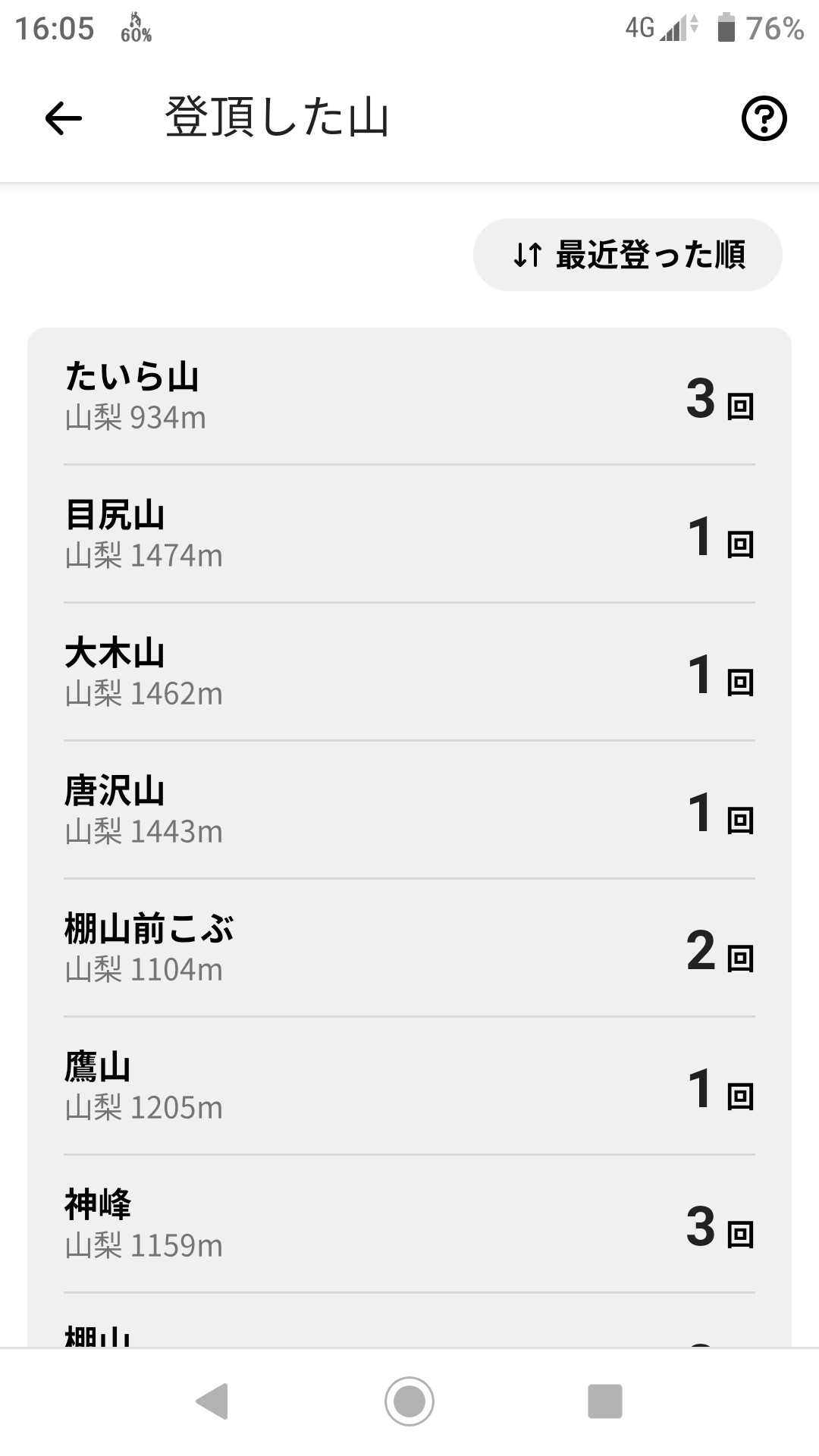The image size is (819, 1456).
Task: Change sort order via 最近登った順
Action: (628, 255)
